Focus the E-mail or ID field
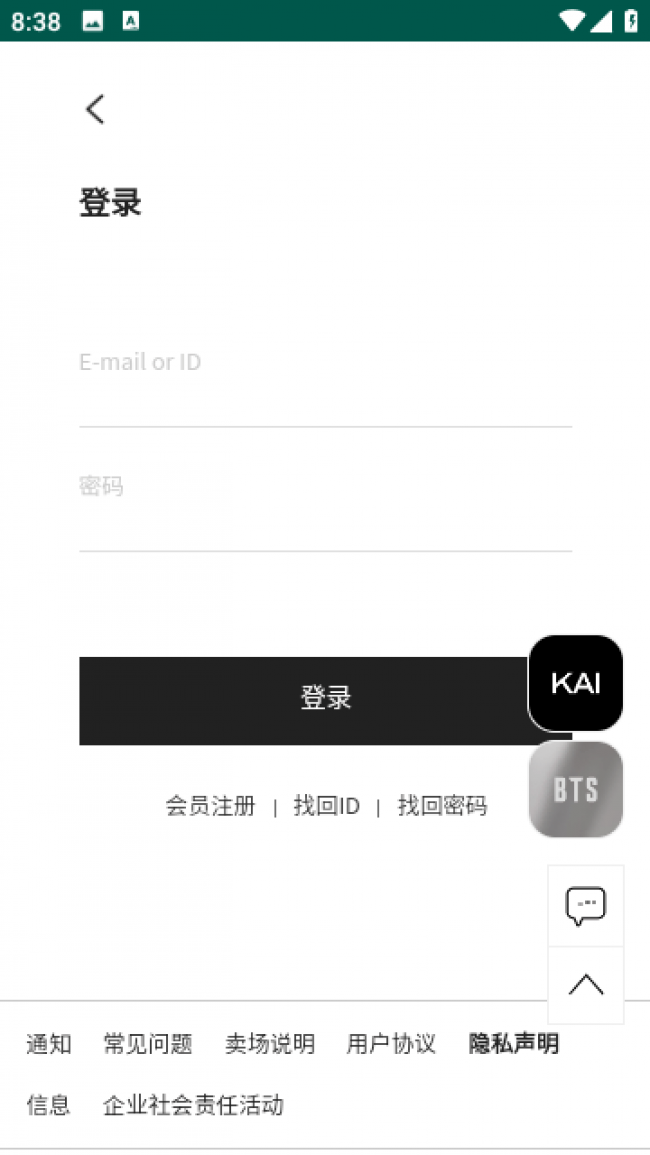The height and width of the screenshot is (1155, 650). point(325,385)
